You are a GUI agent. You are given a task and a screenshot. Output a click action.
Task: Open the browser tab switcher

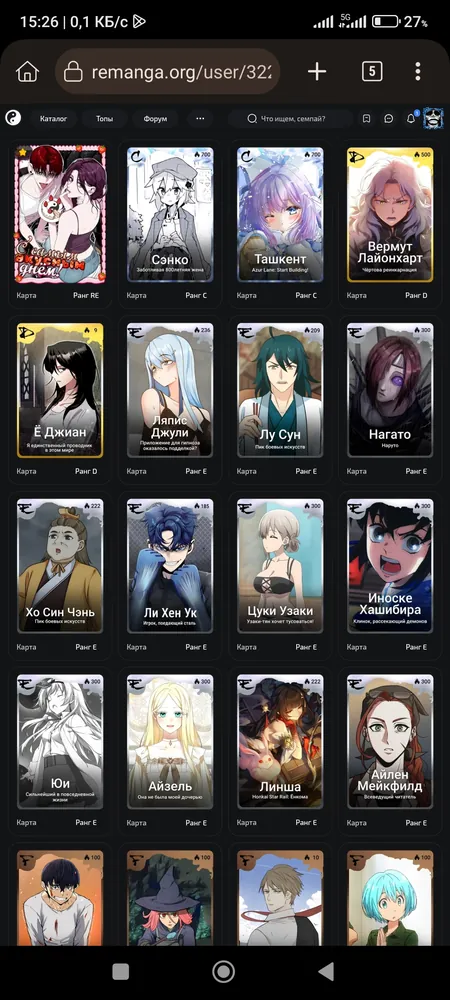click(372, 71)
